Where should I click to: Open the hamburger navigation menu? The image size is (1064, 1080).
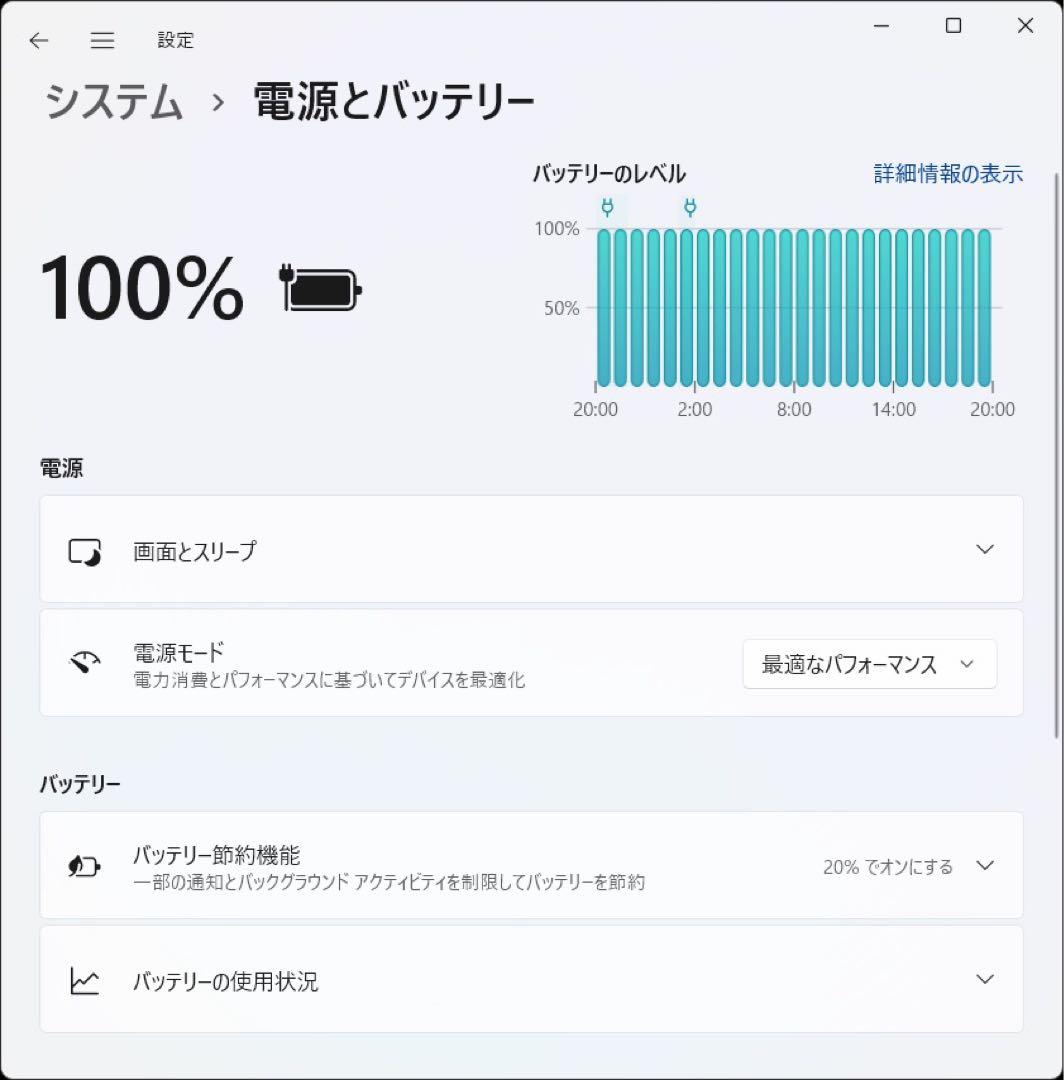[x=102, y=41]
